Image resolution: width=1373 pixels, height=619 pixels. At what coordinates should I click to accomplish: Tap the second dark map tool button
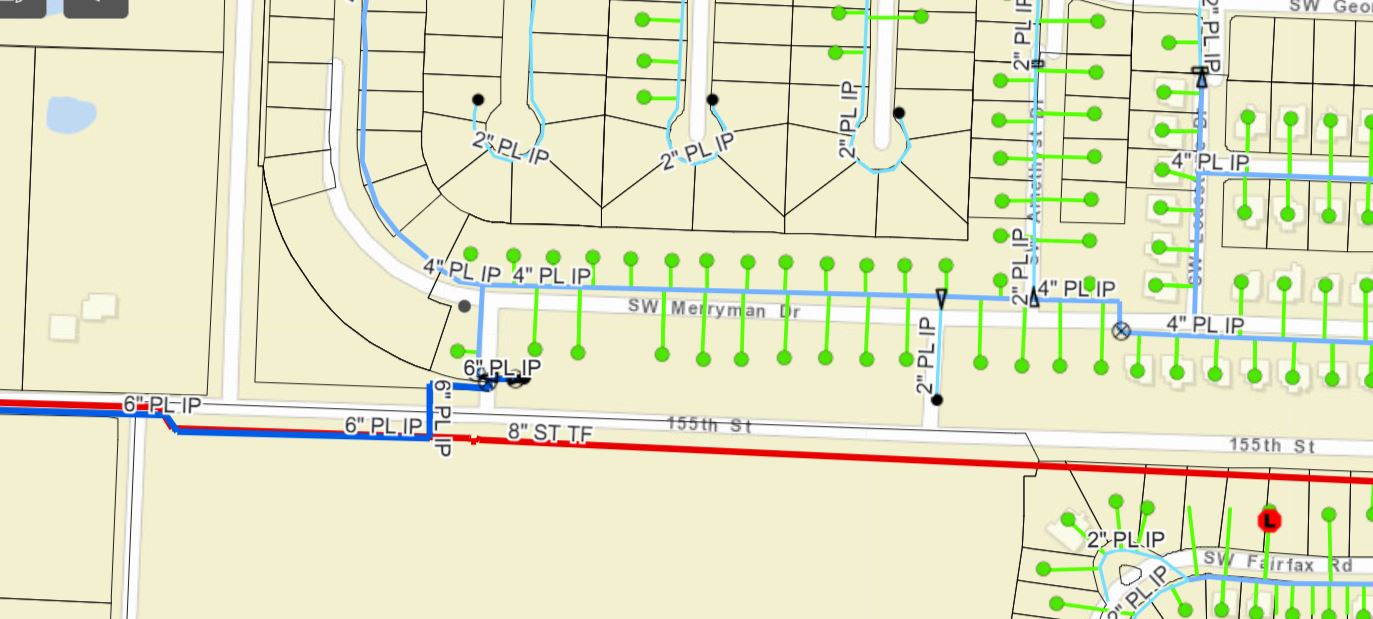pyautogui.click(x=95, y=6)
